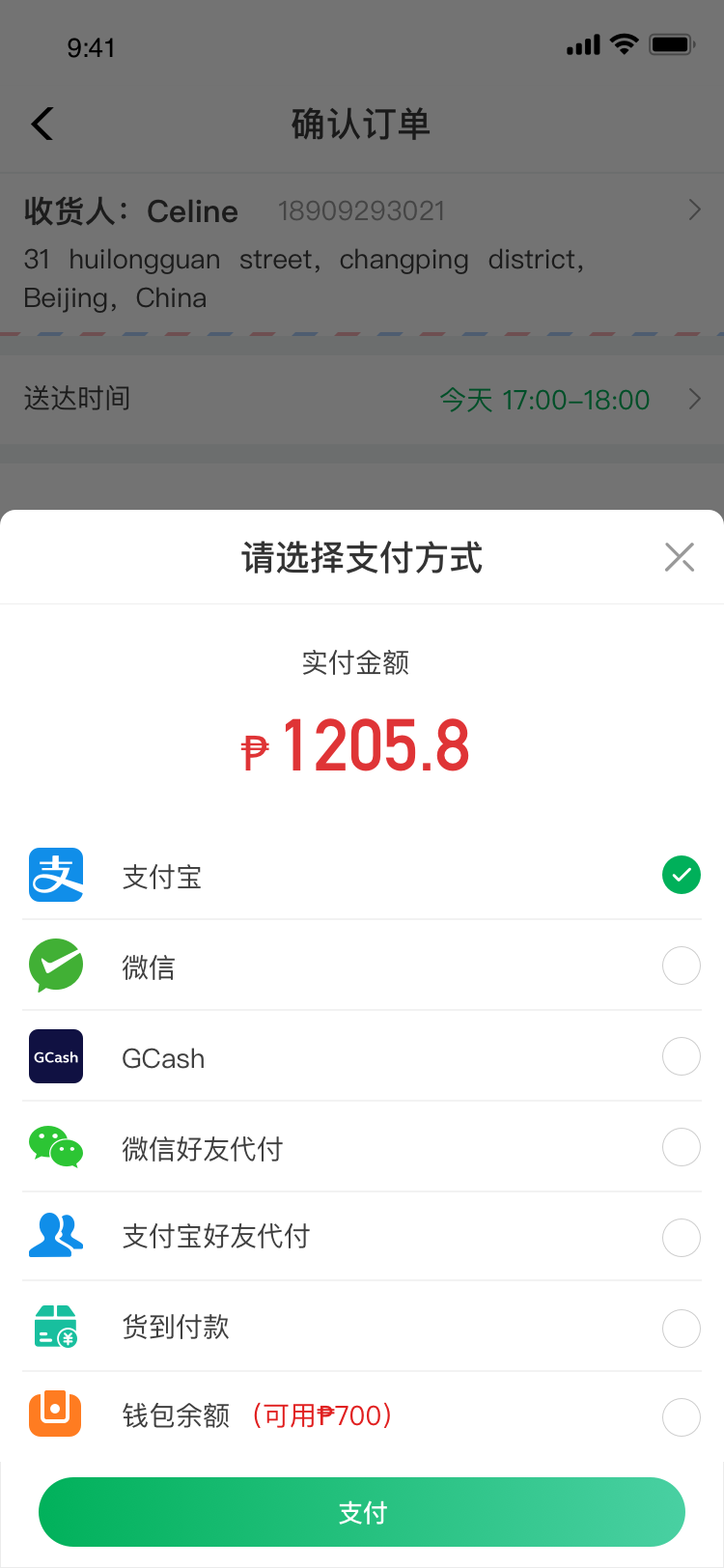
Task: Change the 送达时间 delivery slot
Action: click(362, 399)
